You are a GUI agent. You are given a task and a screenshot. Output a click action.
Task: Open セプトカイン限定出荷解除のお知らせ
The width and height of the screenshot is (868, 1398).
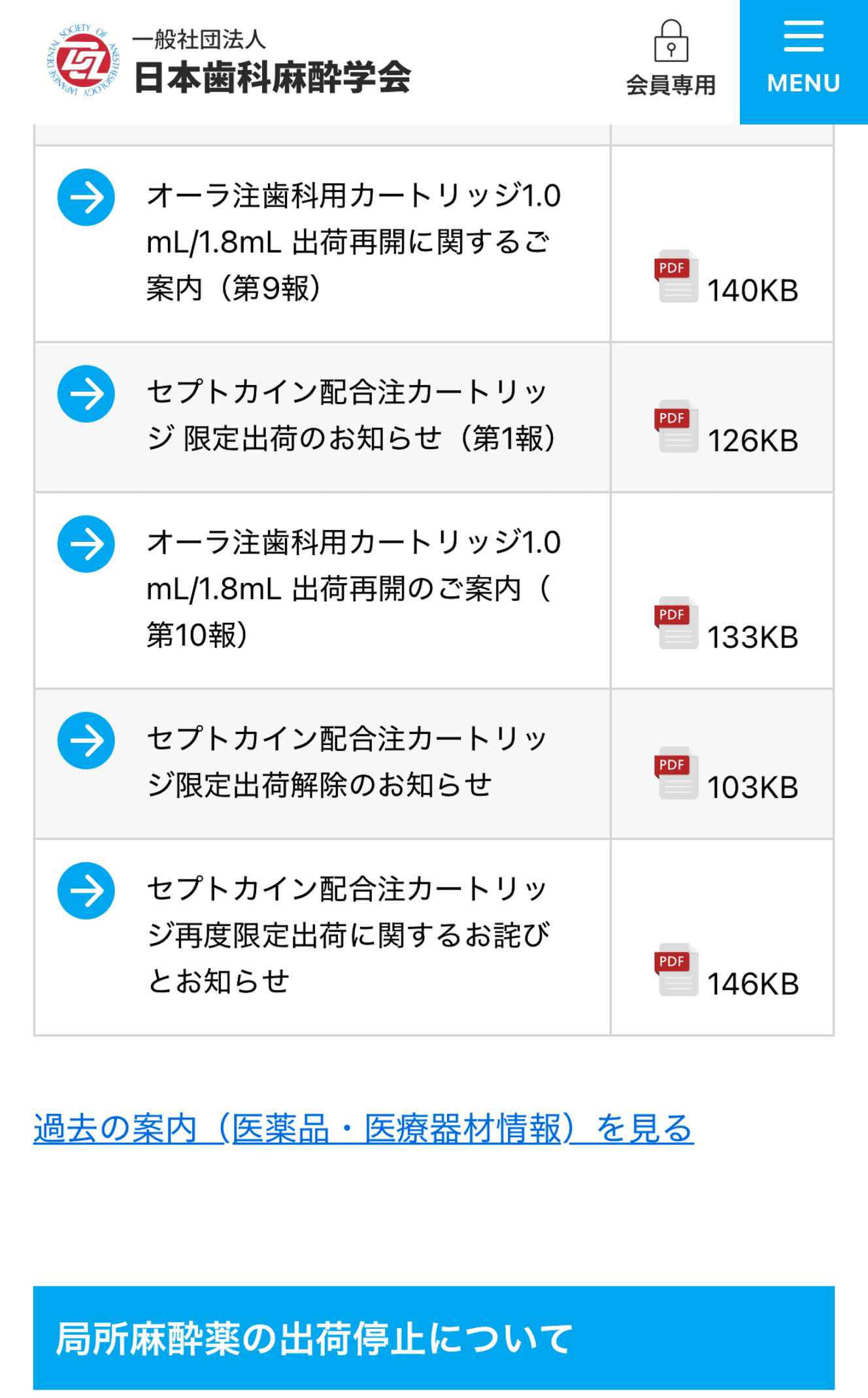pos(346,762)
